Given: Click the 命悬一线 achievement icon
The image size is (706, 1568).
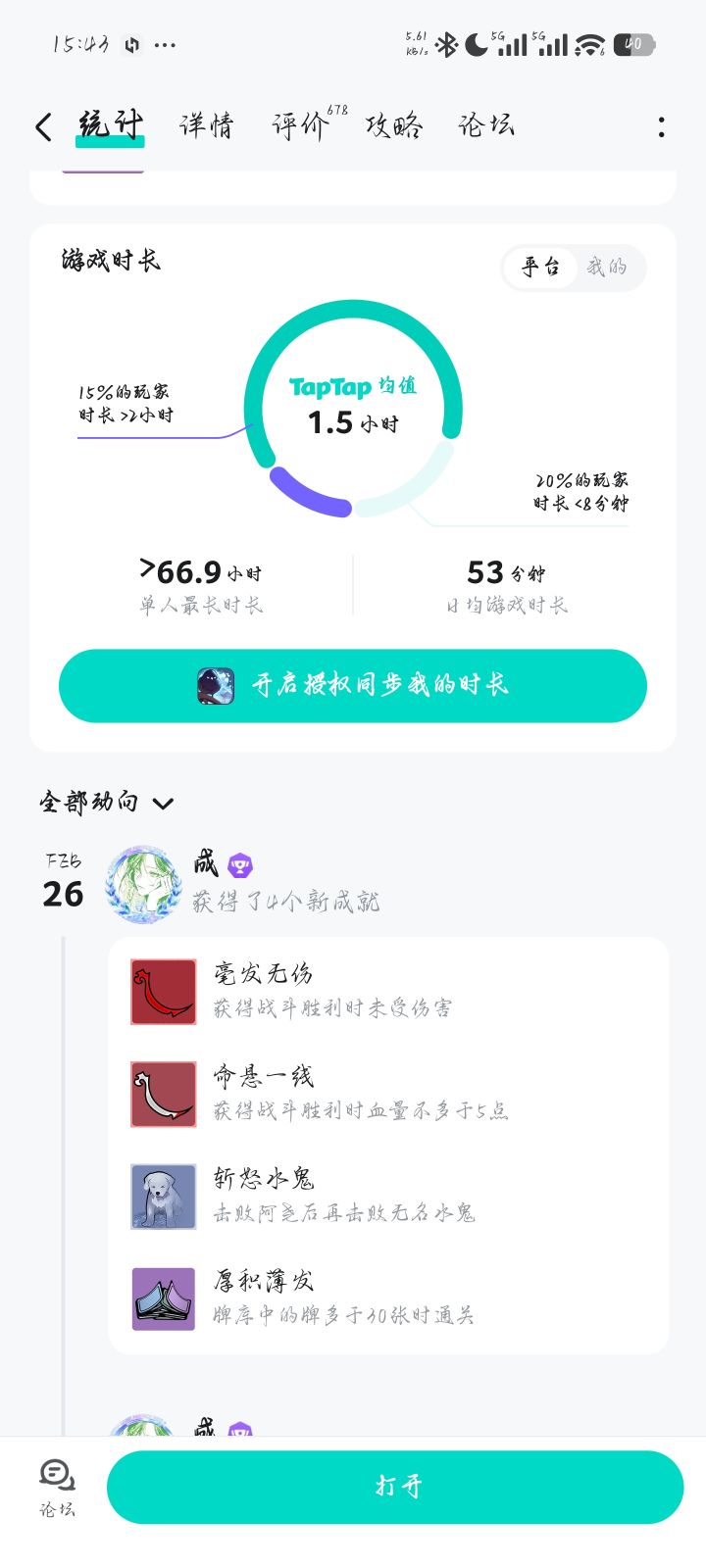Looking at the screenshot, I should 163,1094.
